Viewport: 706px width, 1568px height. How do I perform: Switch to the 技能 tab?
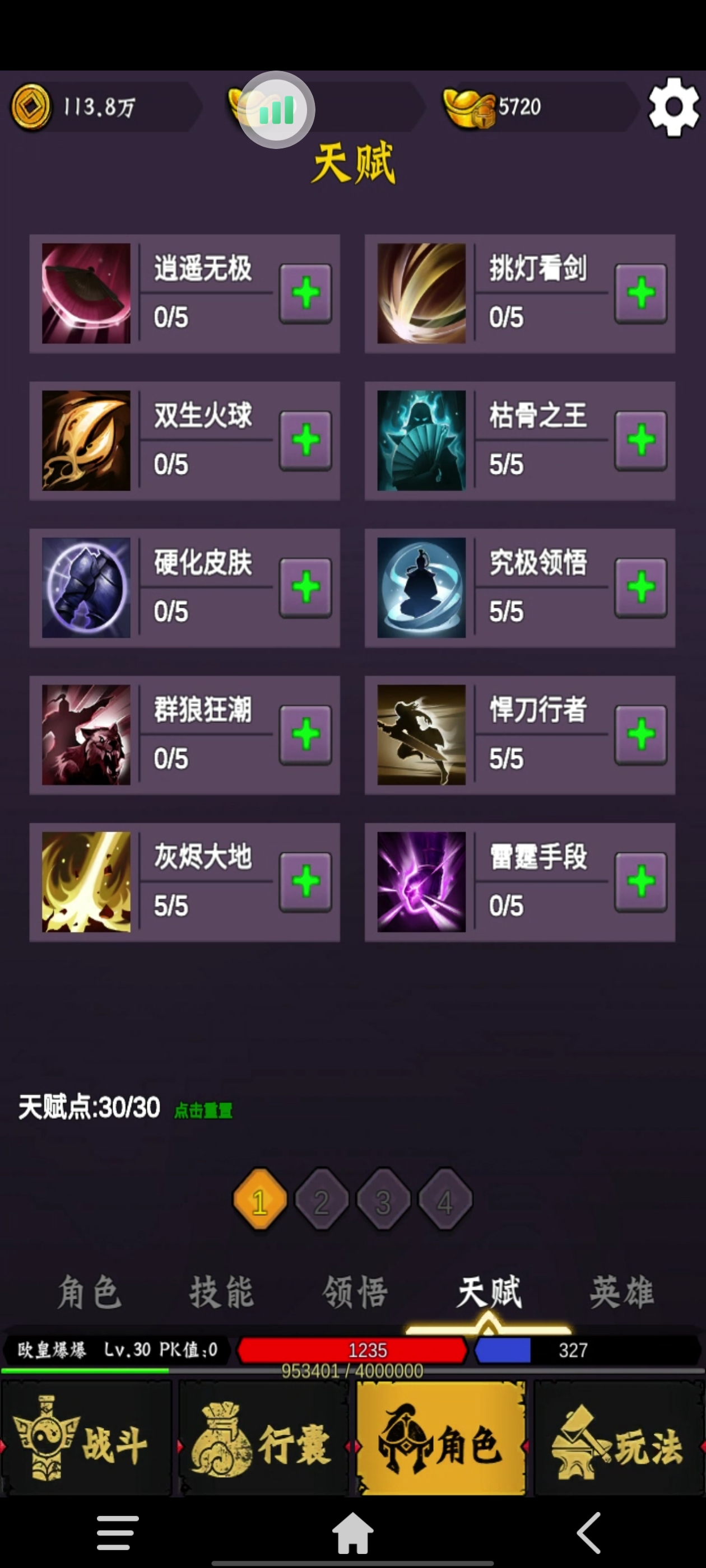click(222, 1292)
